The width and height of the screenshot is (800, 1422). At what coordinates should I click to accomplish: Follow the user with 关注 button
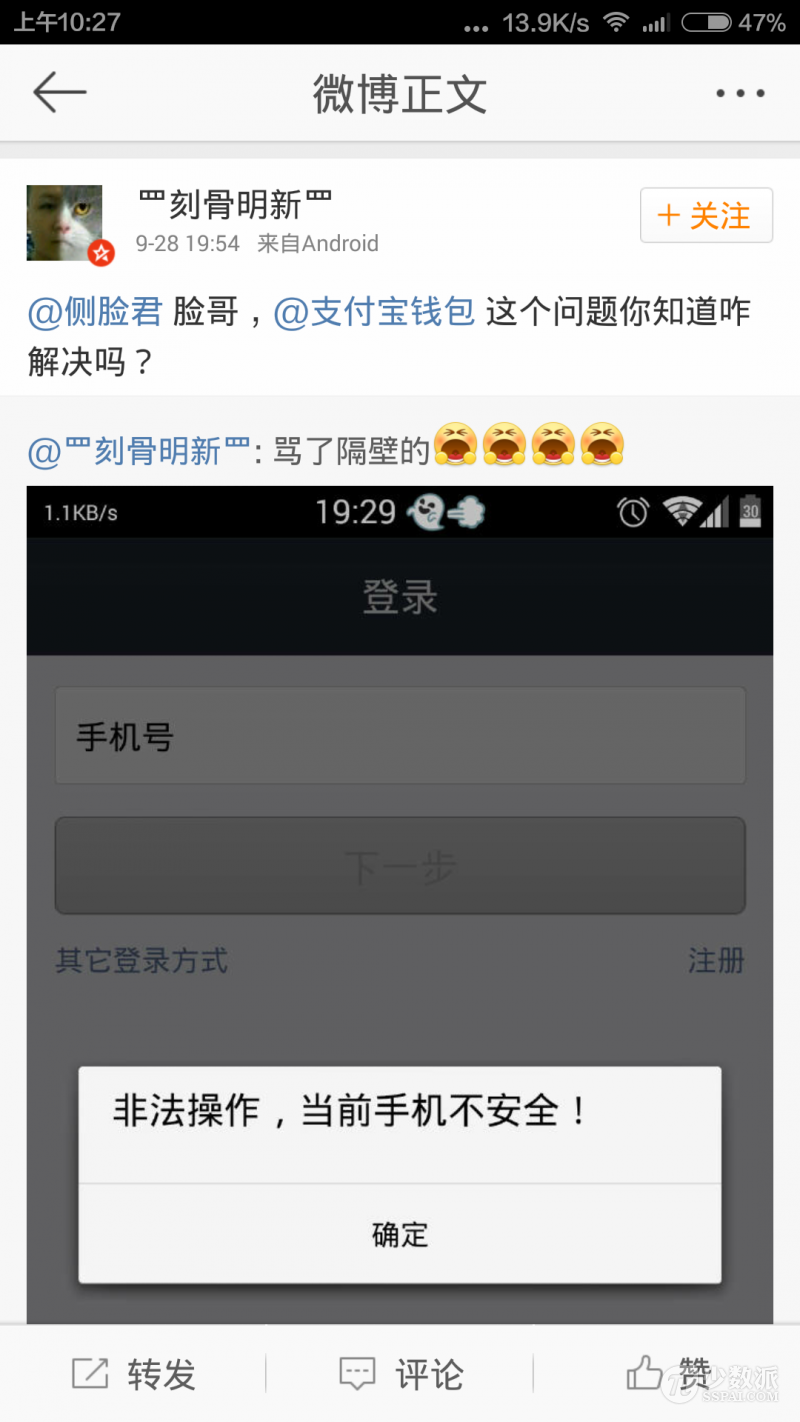point(706,215)
